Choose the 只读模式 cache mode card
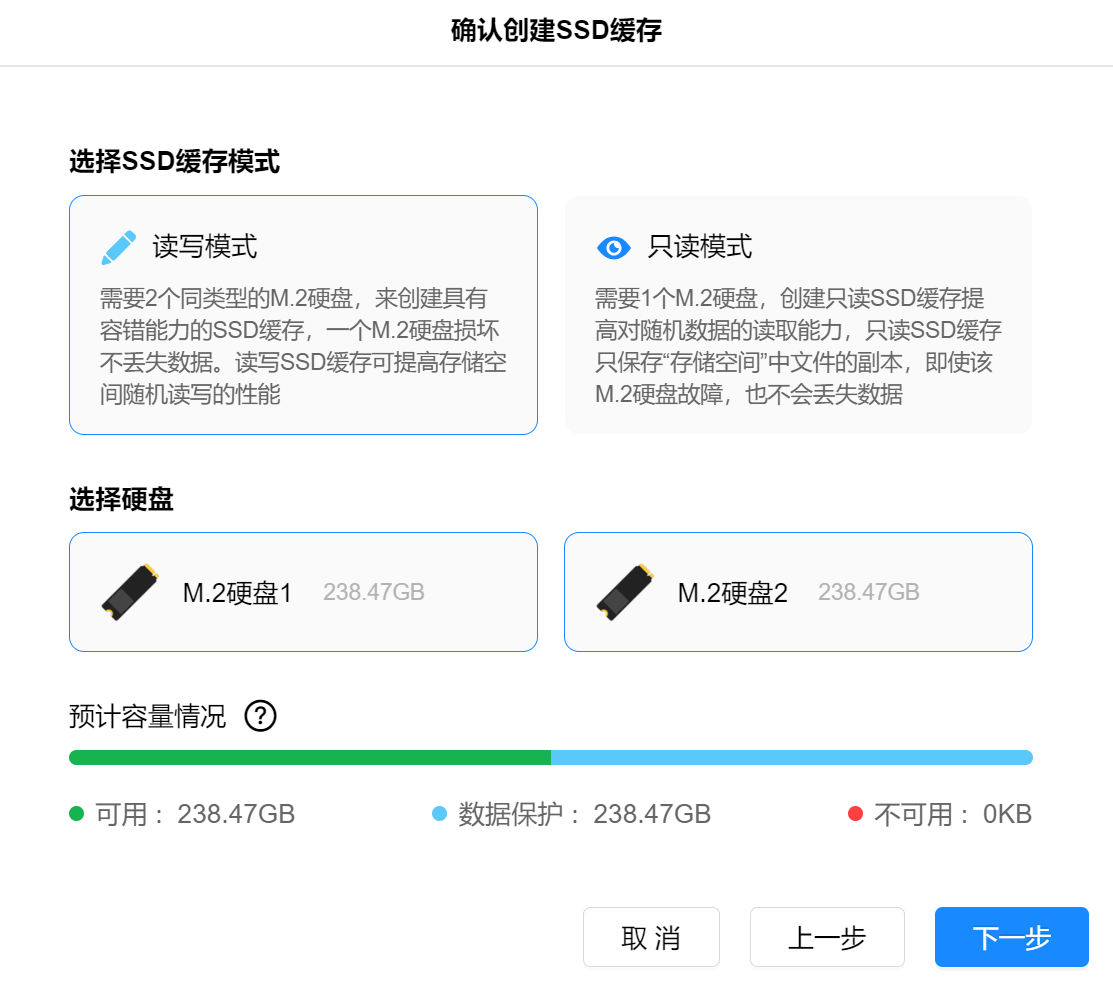 coord(798,315)
